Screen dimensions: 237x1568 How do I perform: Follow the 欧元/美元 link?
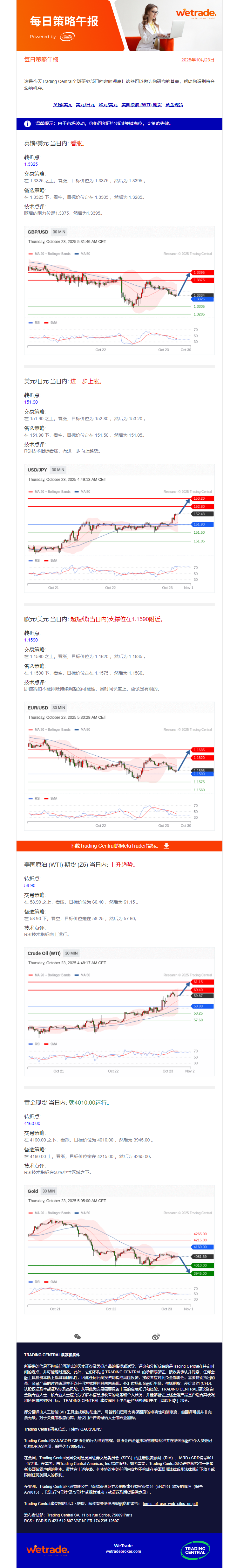pyautogui.click(x=108, y=105)
